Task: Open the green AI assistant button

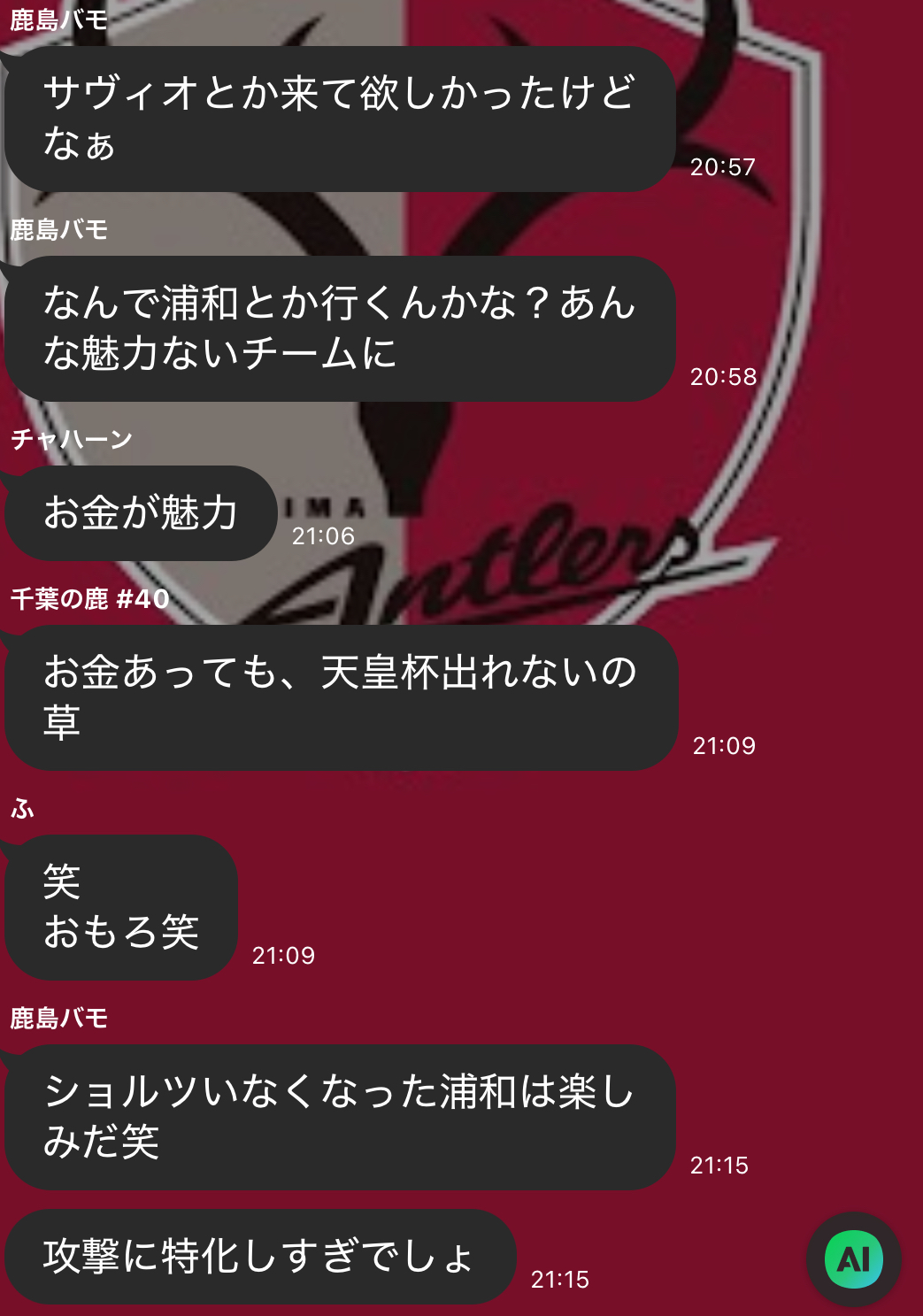Action: [853, 1258]
